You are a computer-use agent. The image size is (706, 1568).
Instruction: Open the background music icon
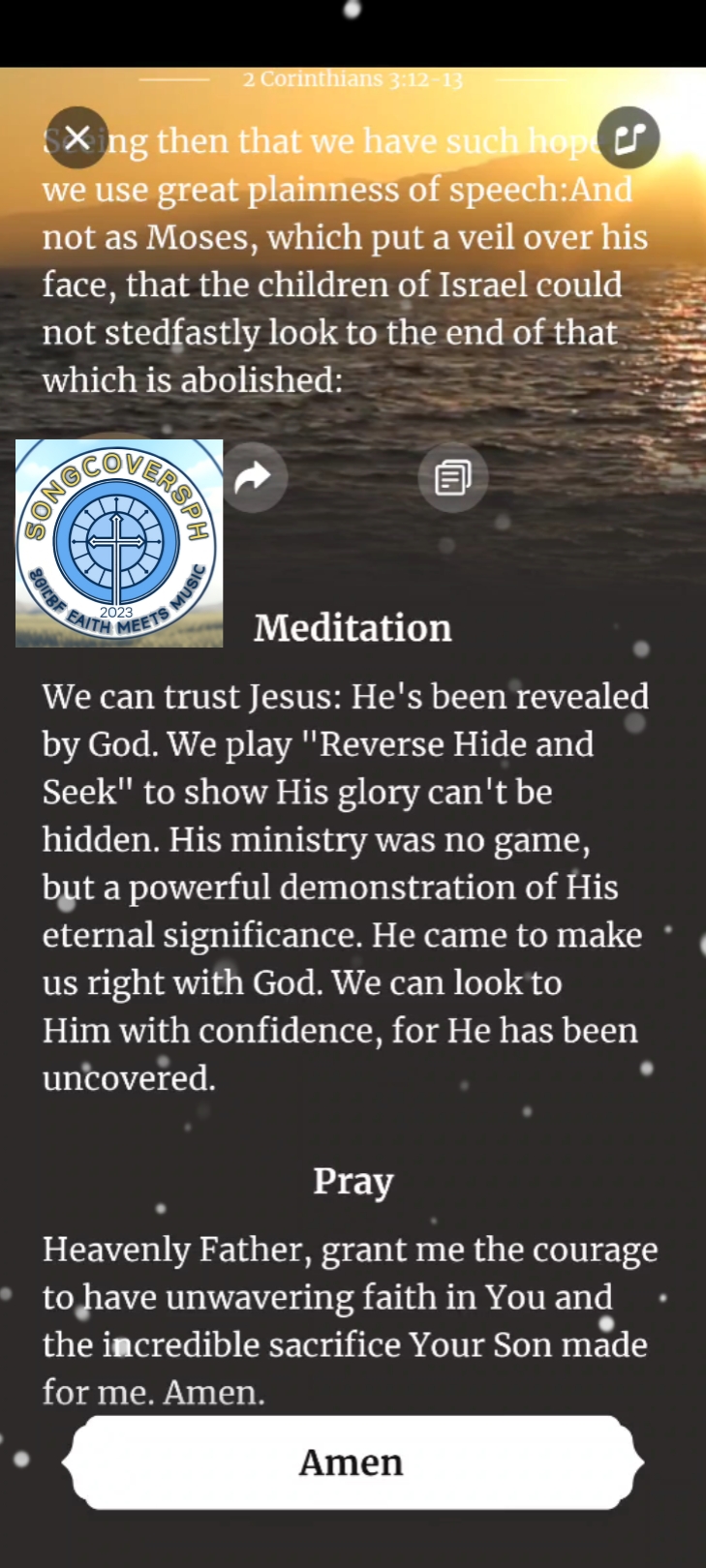[x=629, y=137]
